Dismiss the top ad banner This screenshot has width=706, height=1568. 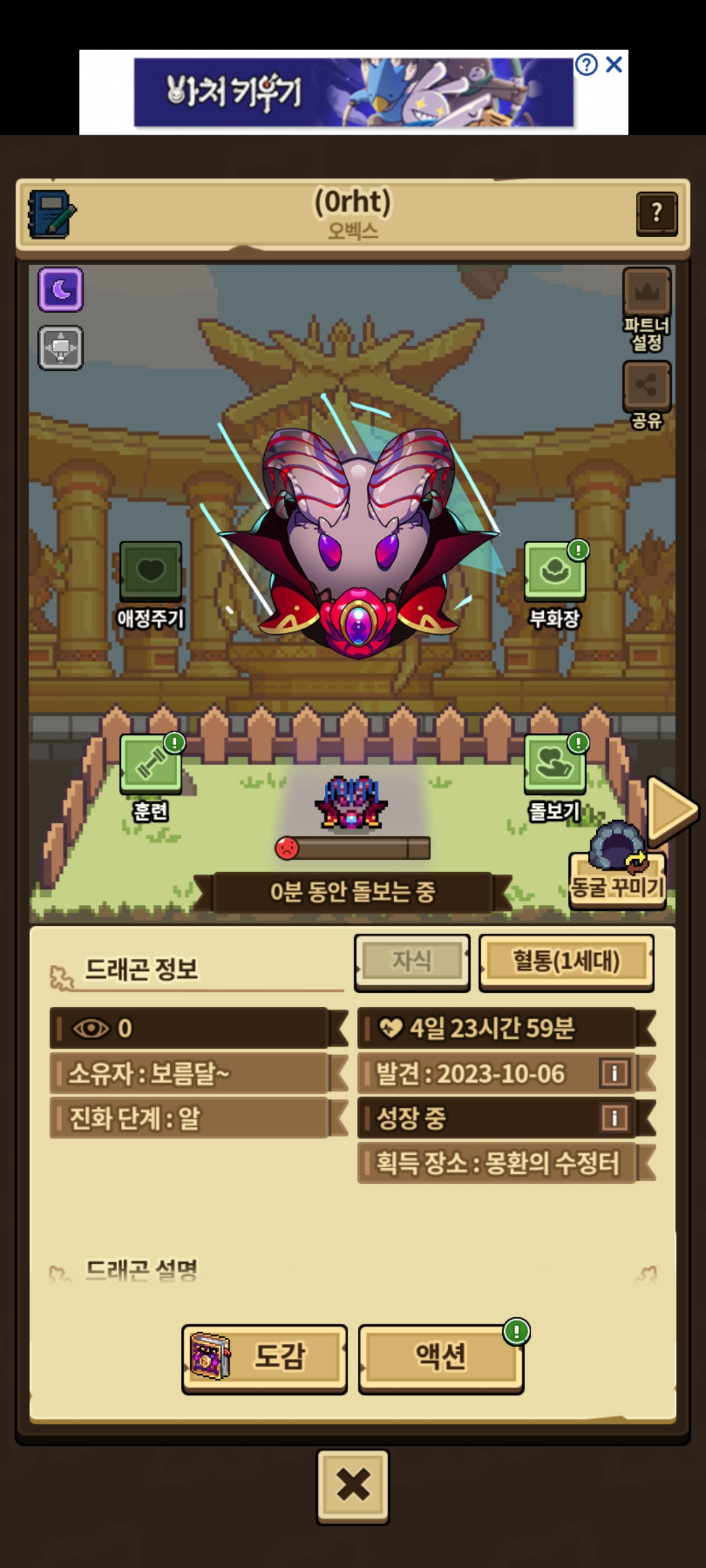click(x=614, y=65)
